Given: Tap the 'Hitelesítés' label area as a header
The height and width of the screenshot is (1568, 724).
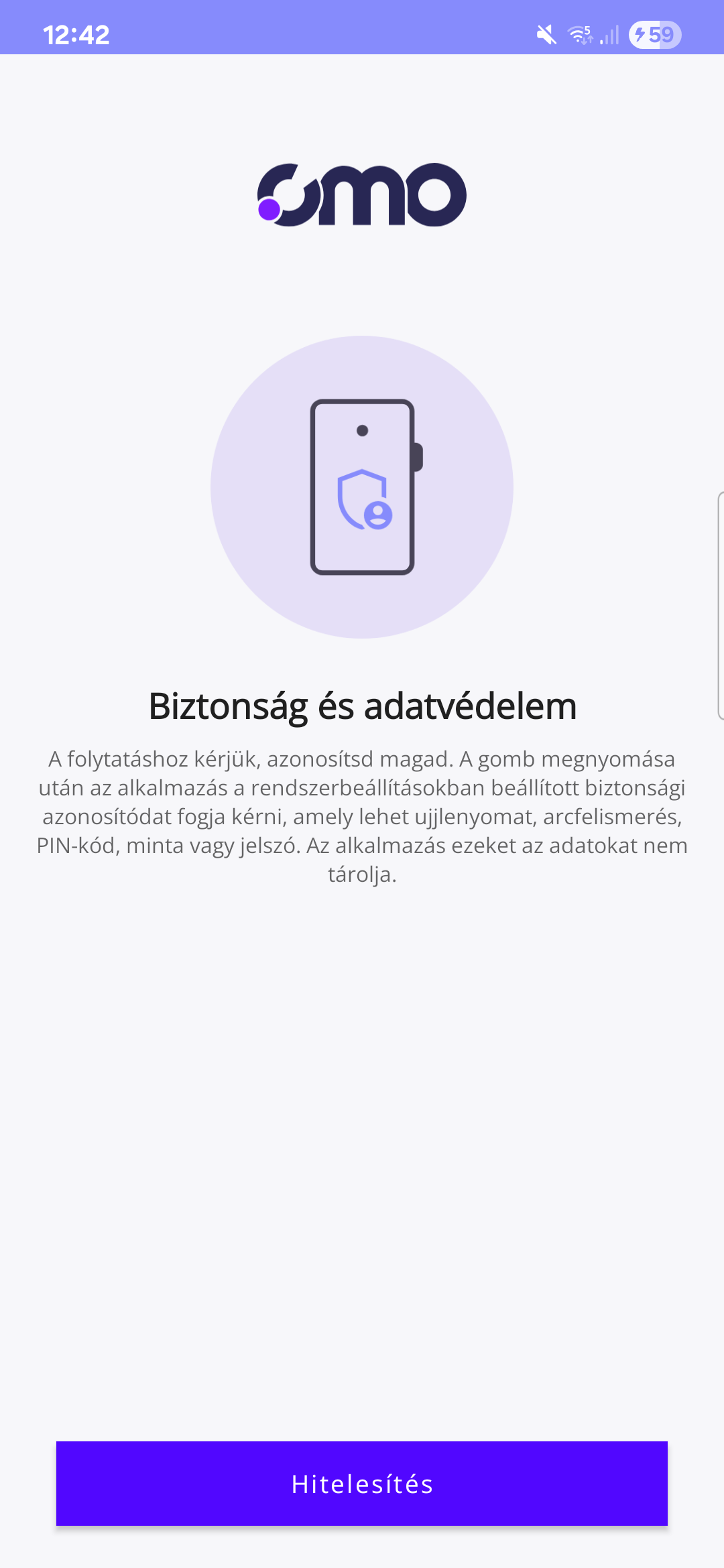Looking at the screenshot, I should (362, 1484).
